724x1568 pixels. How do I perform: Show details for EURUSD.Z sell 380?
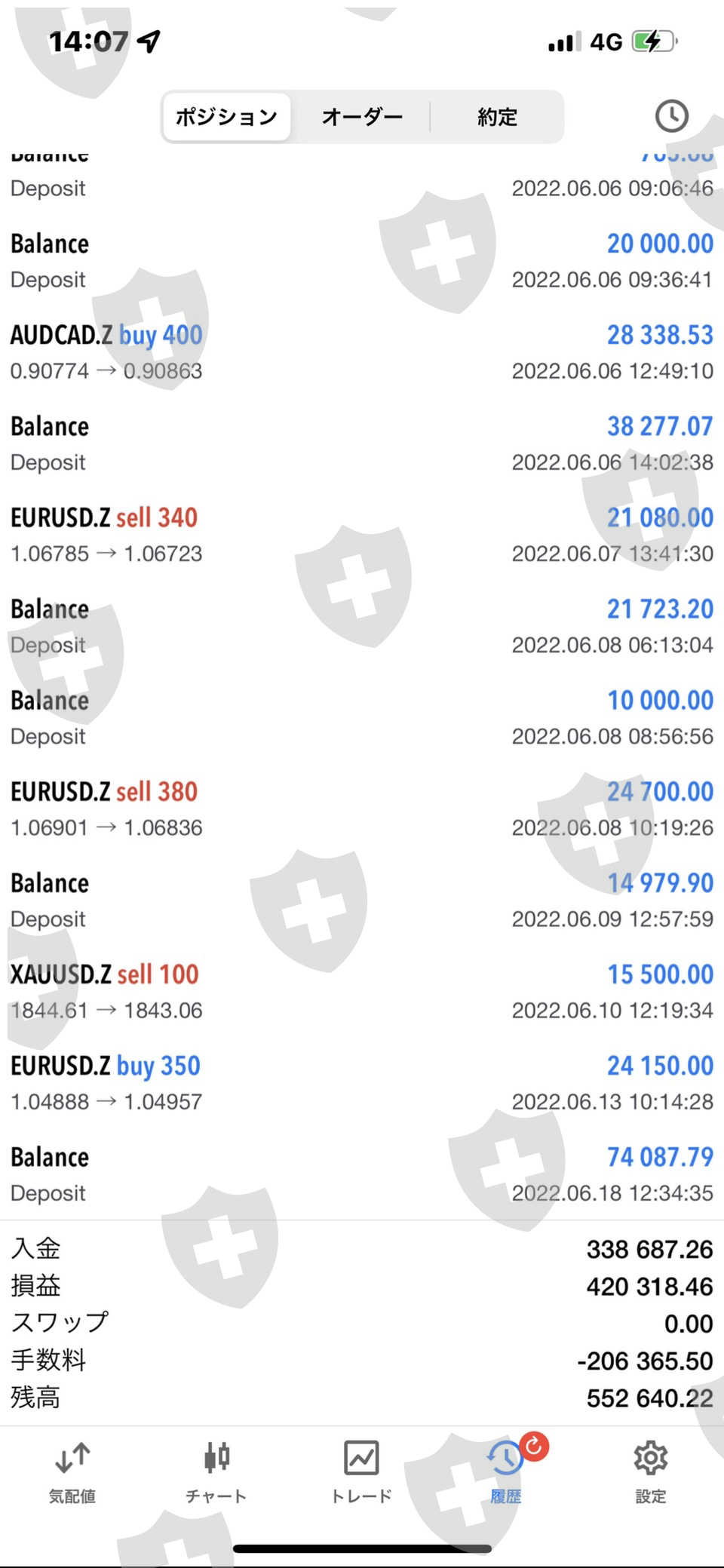click(x=362, y=809)
